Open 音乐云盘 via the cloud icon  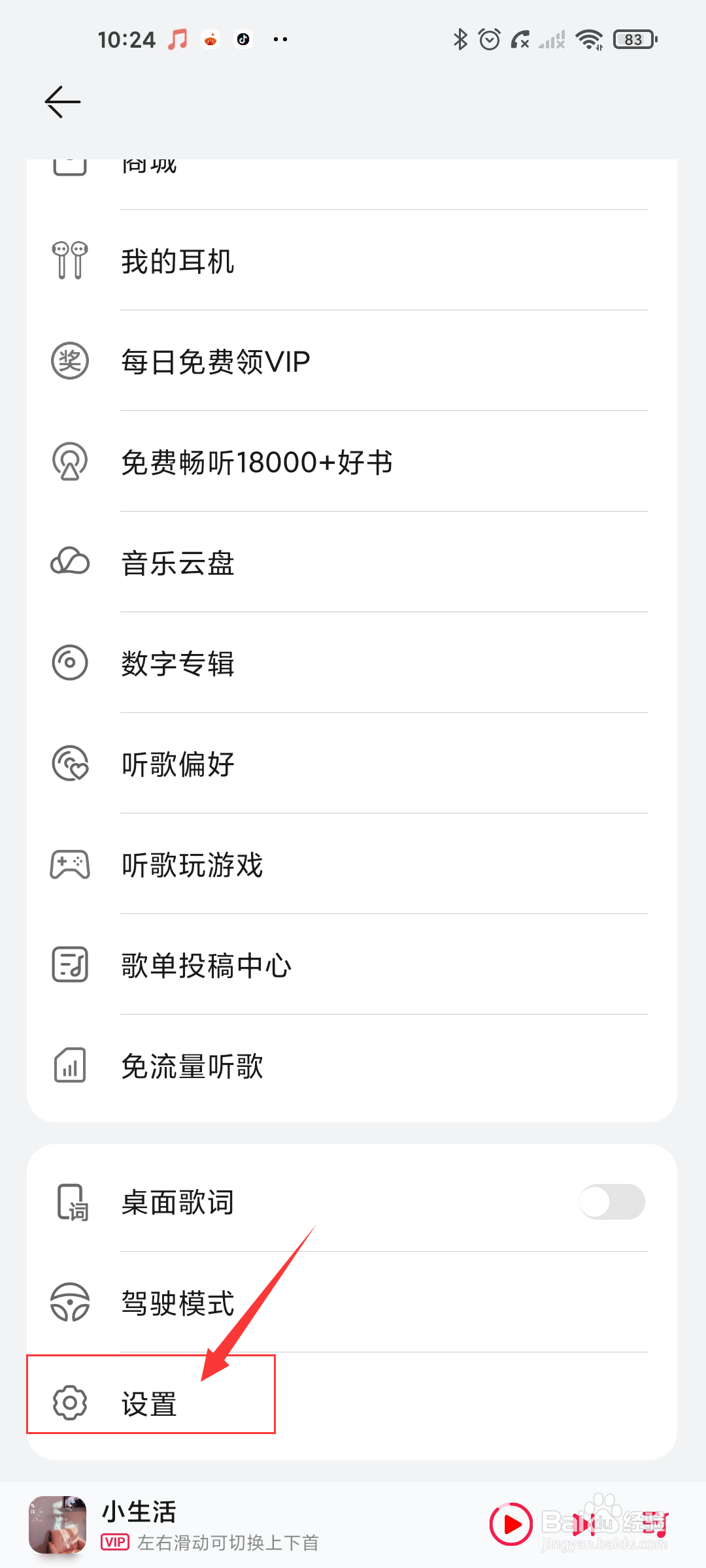point(70,562)
